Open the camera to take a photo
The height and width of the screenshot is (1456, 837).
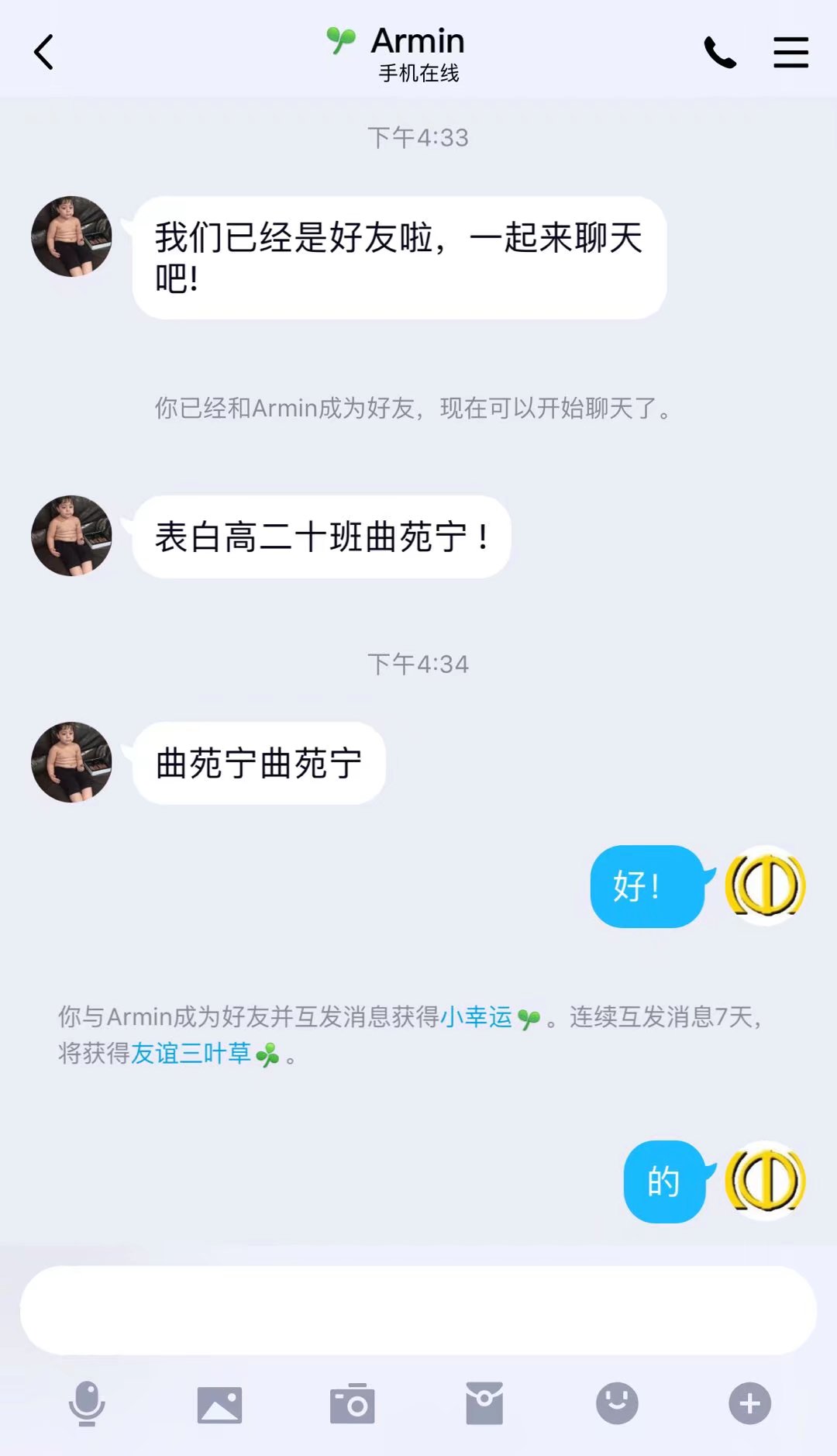coord(353,1403)
